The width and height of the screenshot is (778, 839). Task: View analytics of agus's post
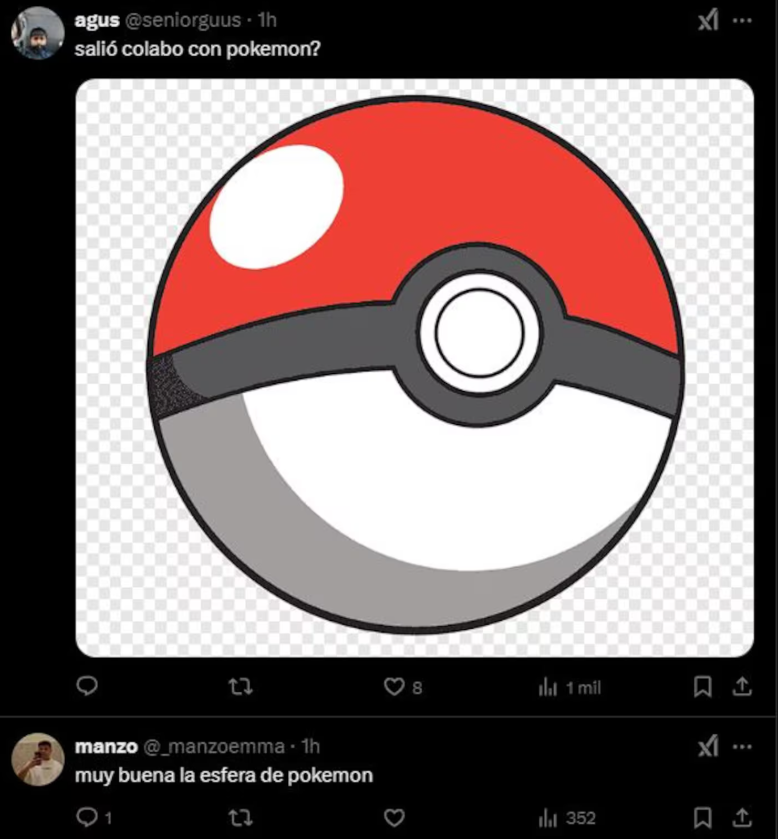549,687
